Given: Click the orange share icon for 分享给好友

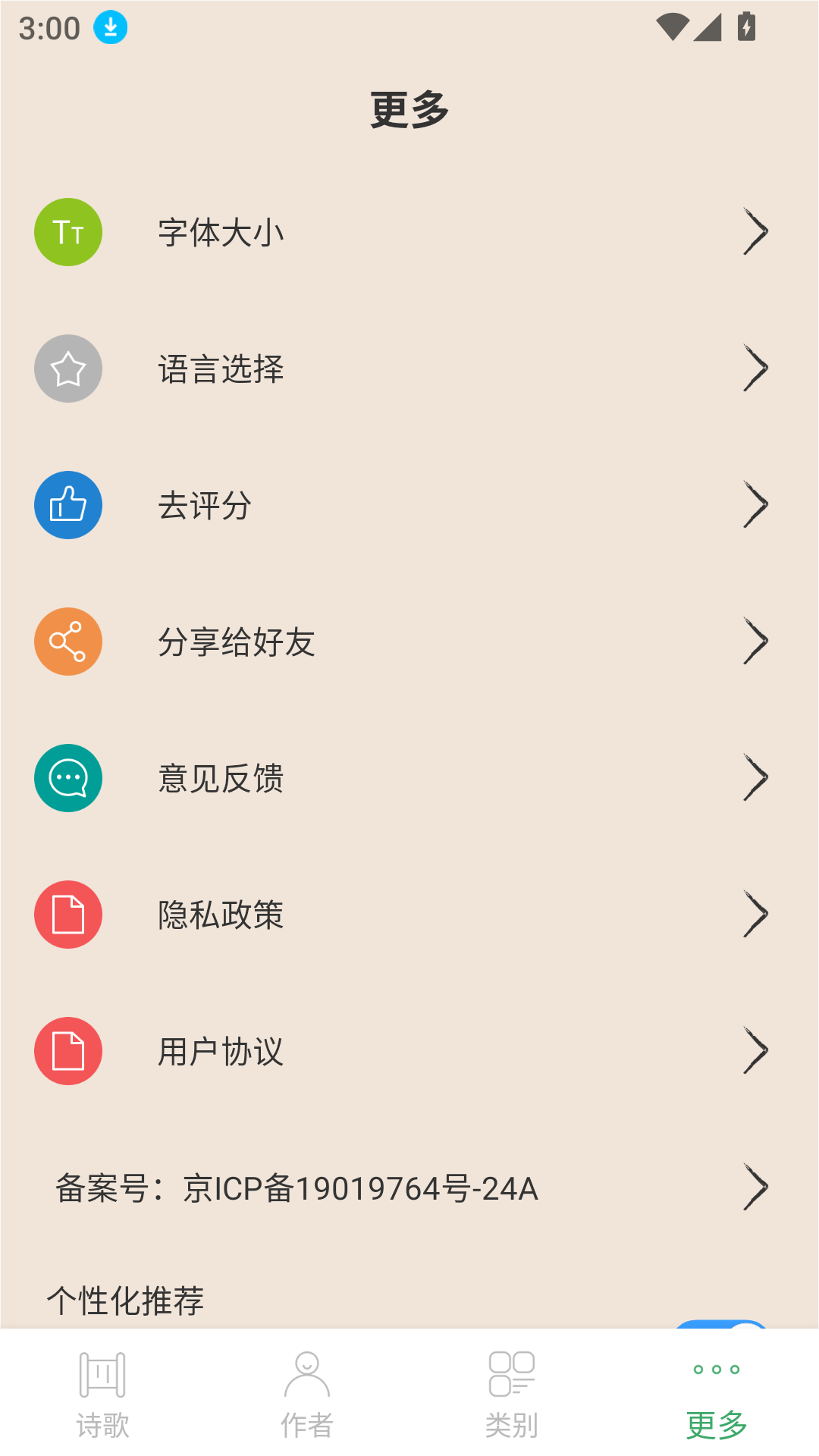Looking at the screenshot, I should pyautogui.click(x=67, y=641).
